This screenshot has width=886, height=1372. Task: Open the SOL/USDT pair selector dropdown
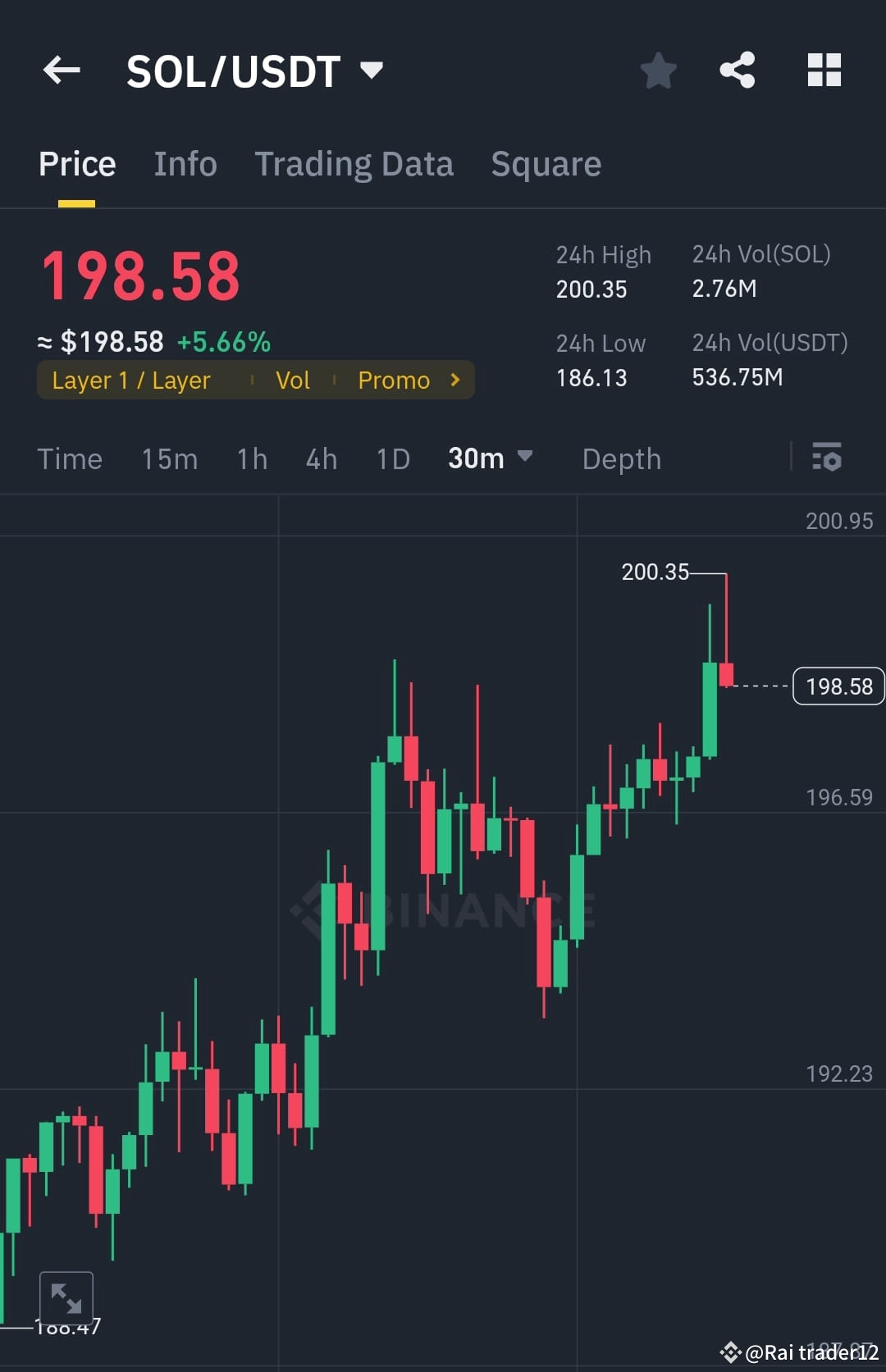pos(372,71)
